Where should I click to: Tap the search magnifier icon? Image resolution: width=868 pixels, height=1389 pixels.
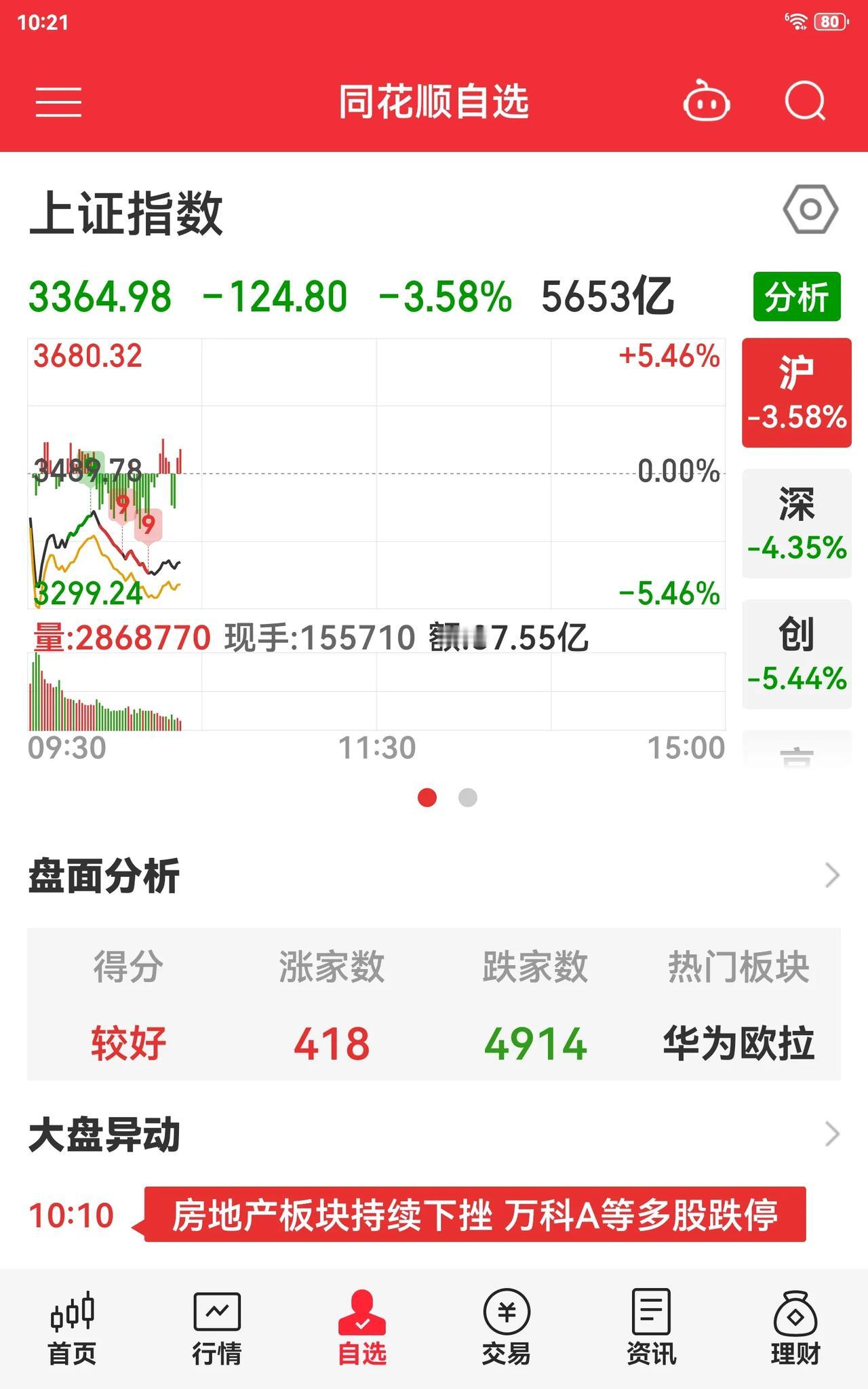click(805, 102)
